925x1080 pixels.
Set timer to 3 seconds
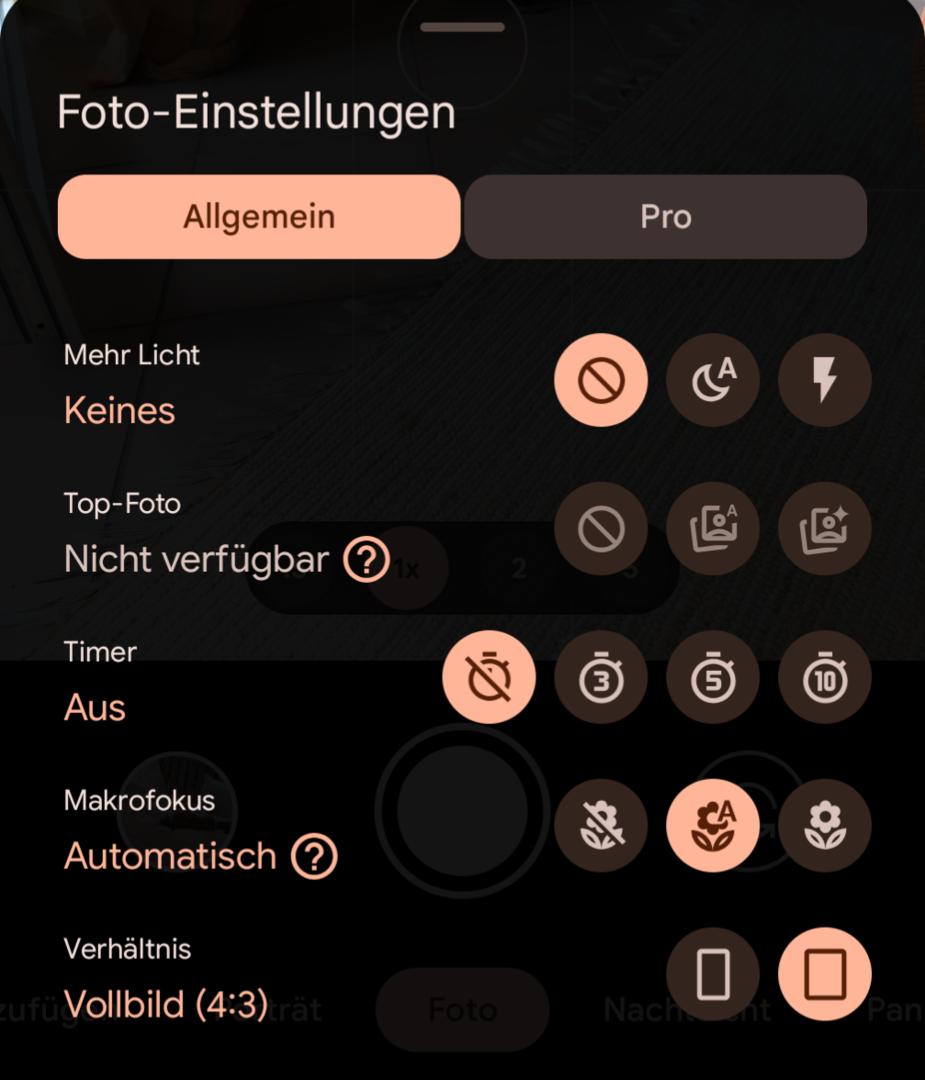[x=601, y=678]
